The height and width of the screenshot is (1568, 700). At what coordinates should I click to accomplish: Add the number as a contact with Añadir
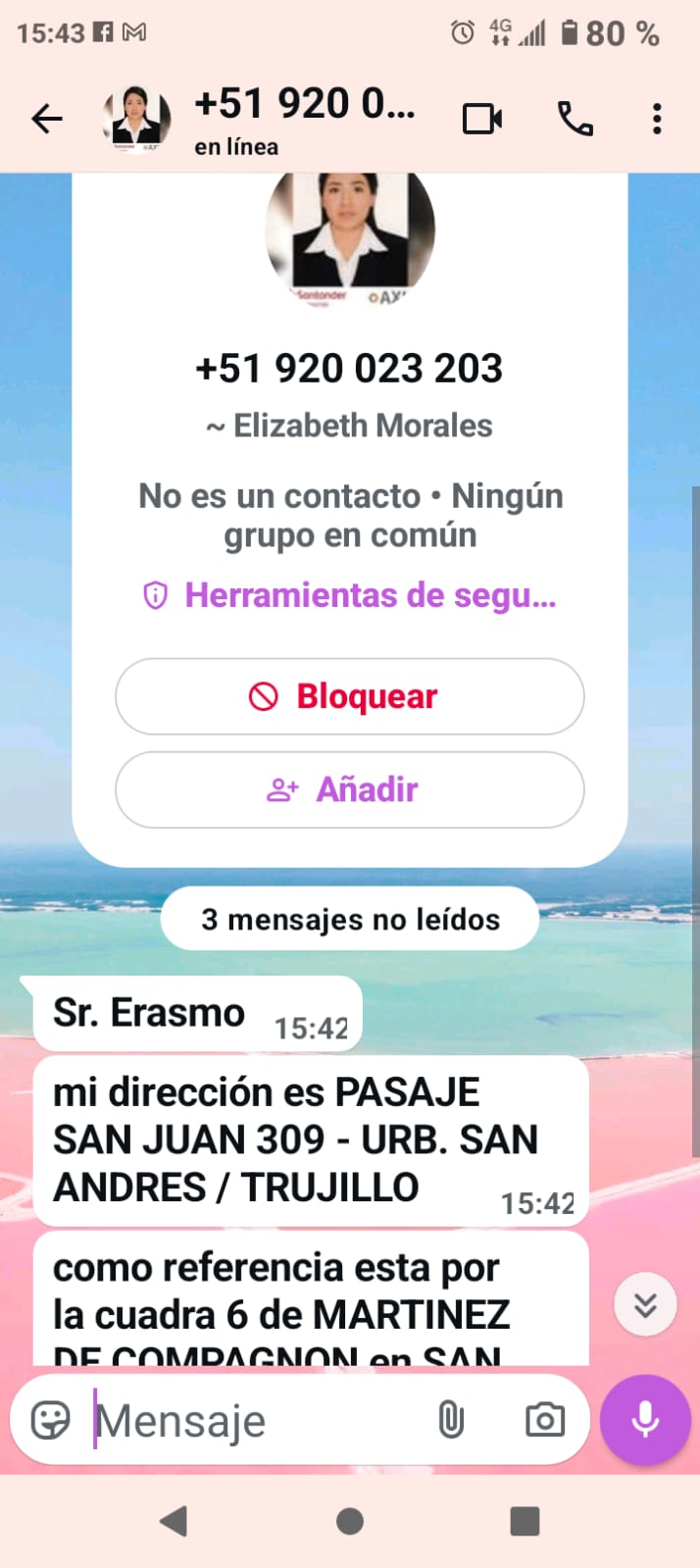click(350, 789)
